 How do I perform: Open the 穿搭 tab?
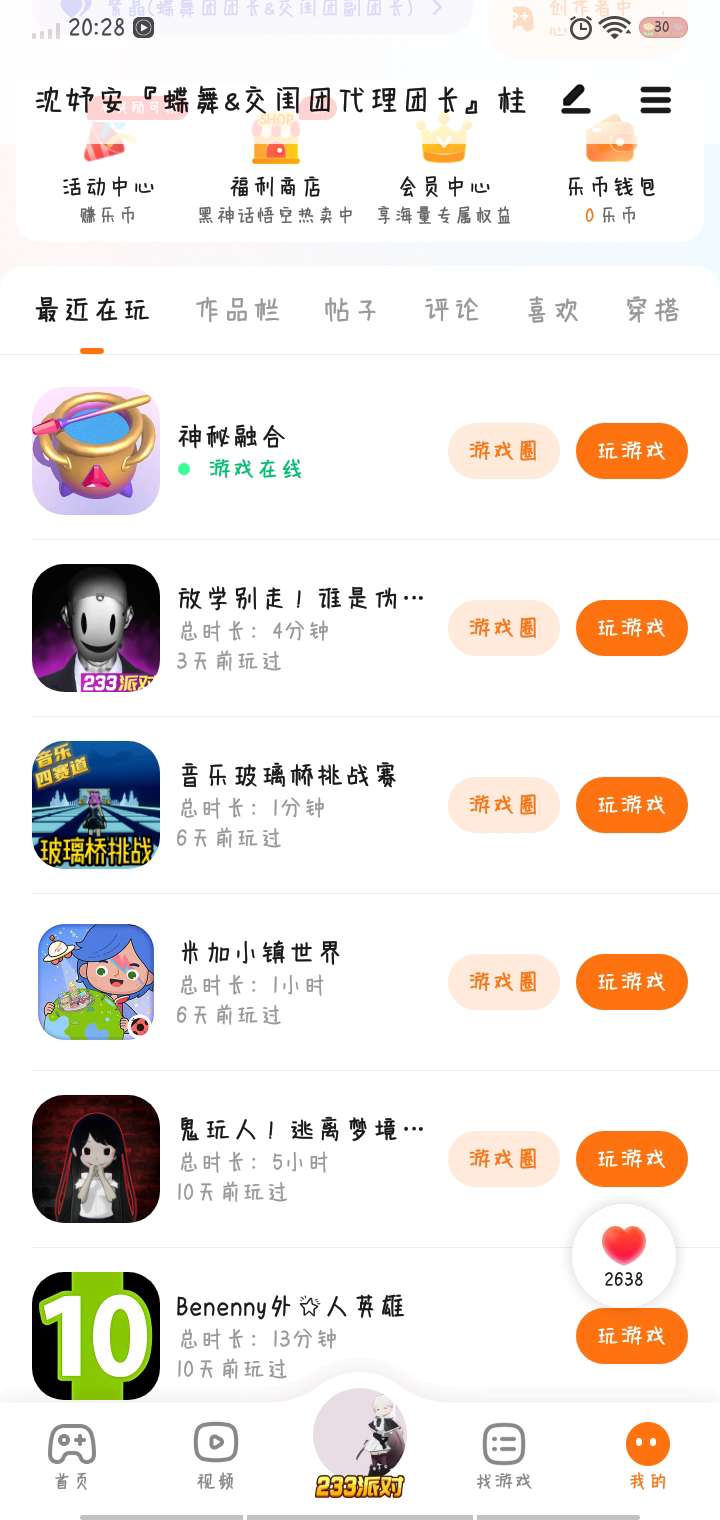pyautogui.click(x=653, y=310)
